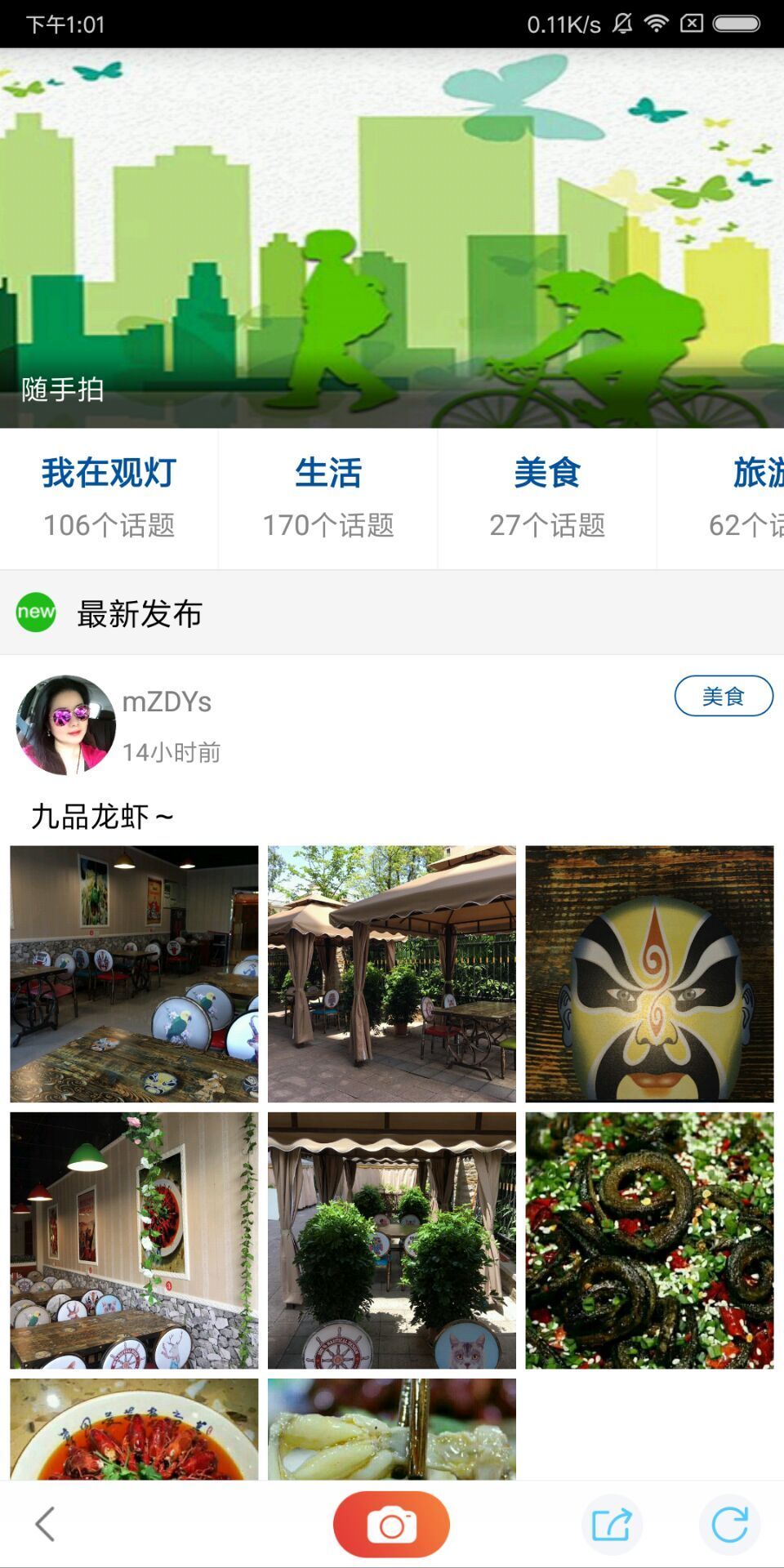Open the post titled 九品龙虾
Image resolution: width=784 pixels, height=1568 pixels.
tap(102, 816)
